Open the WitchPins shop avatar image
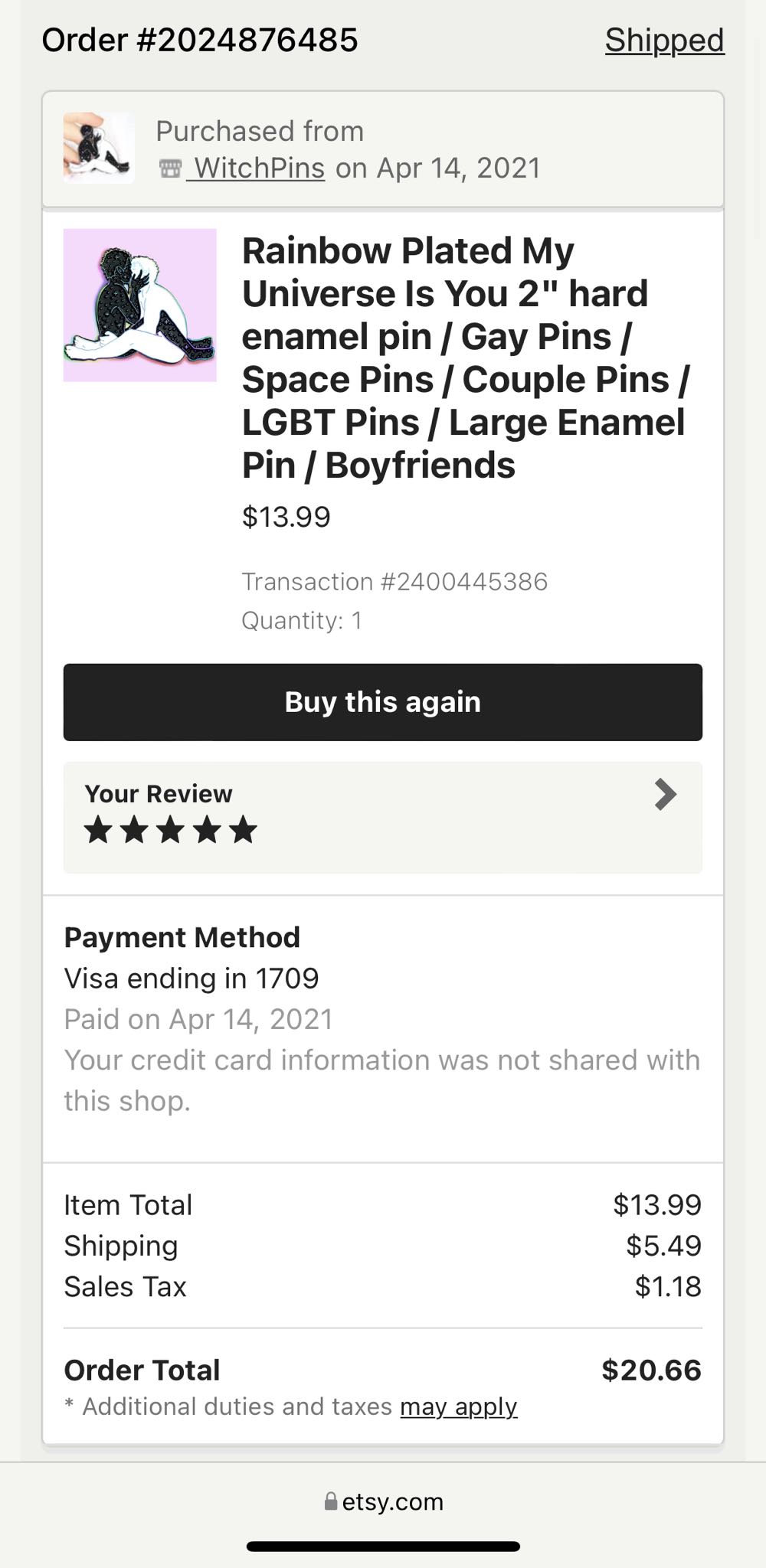Screen dimensions: 766x1568 click(98, 148)
